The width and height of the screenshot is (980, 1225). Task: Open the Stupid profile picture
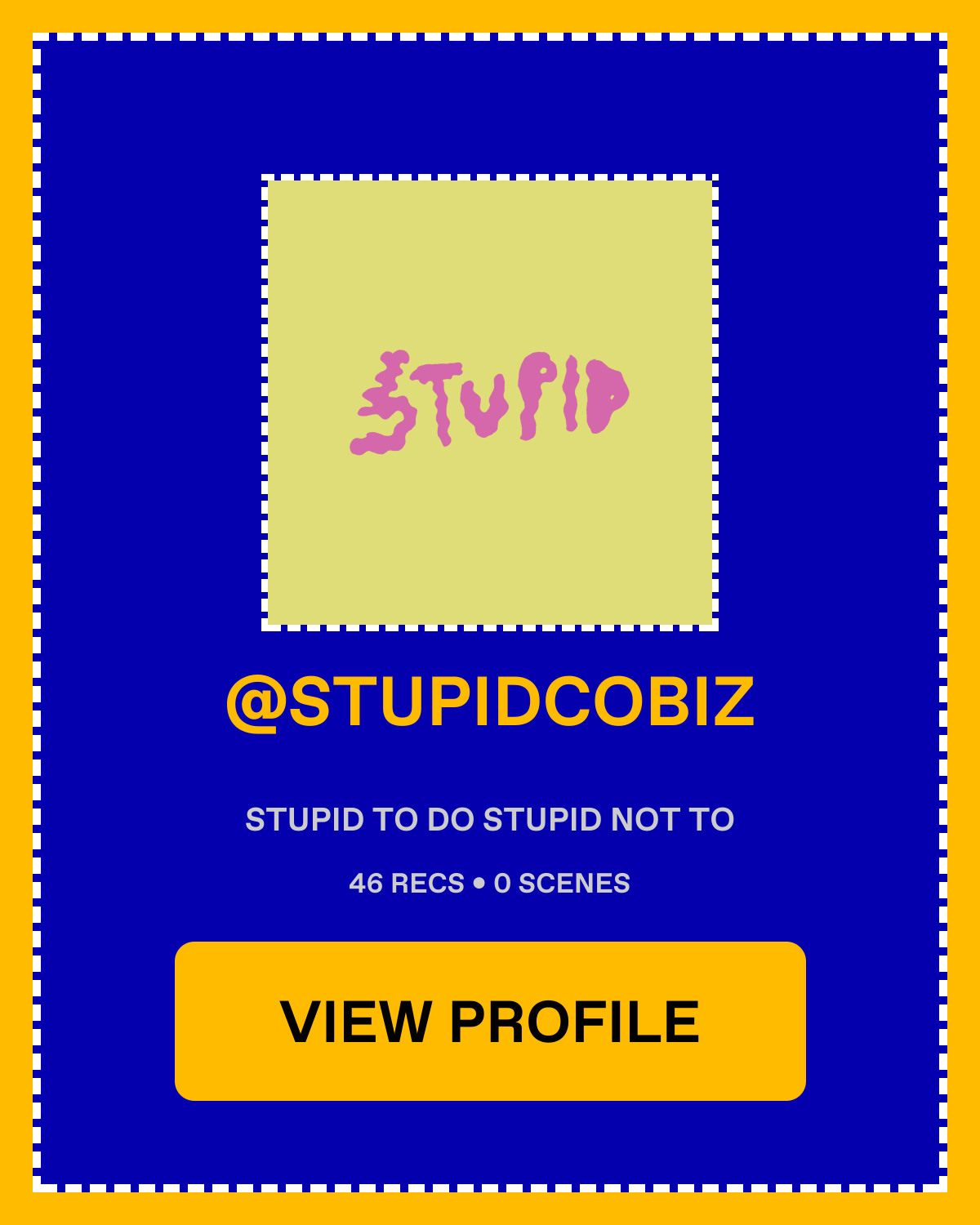490,403
